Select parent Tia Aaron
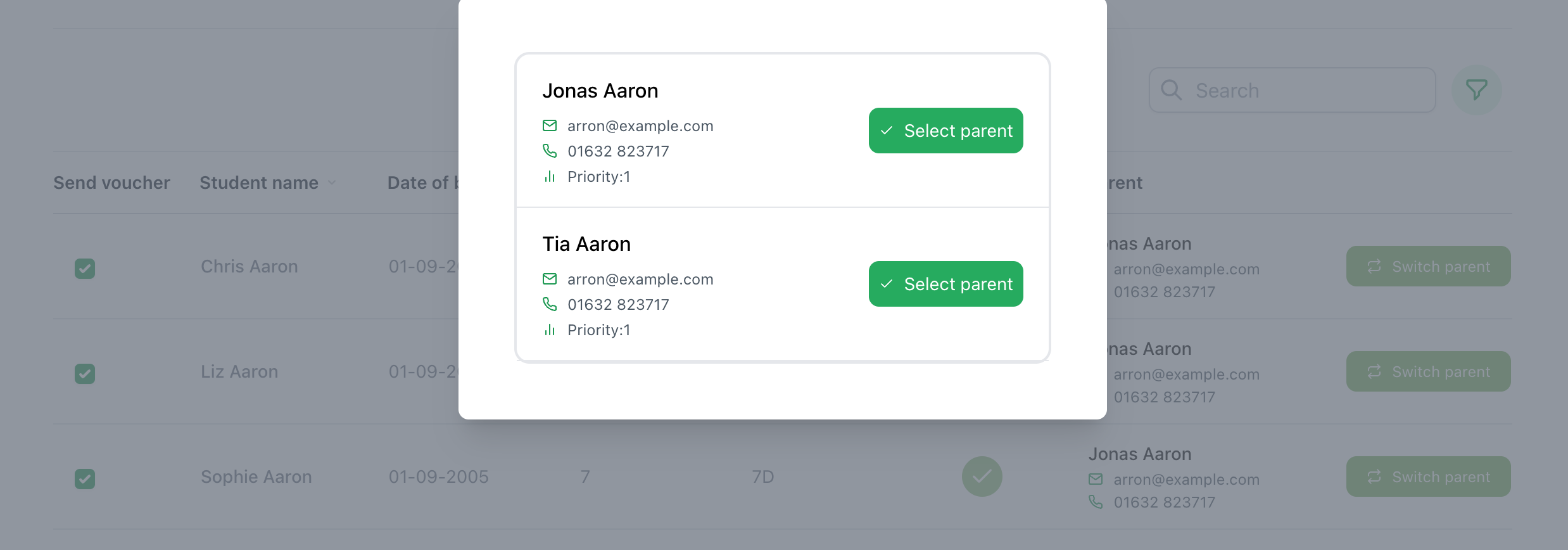This screenshot has width=1568, height=550. click(945, 284)
